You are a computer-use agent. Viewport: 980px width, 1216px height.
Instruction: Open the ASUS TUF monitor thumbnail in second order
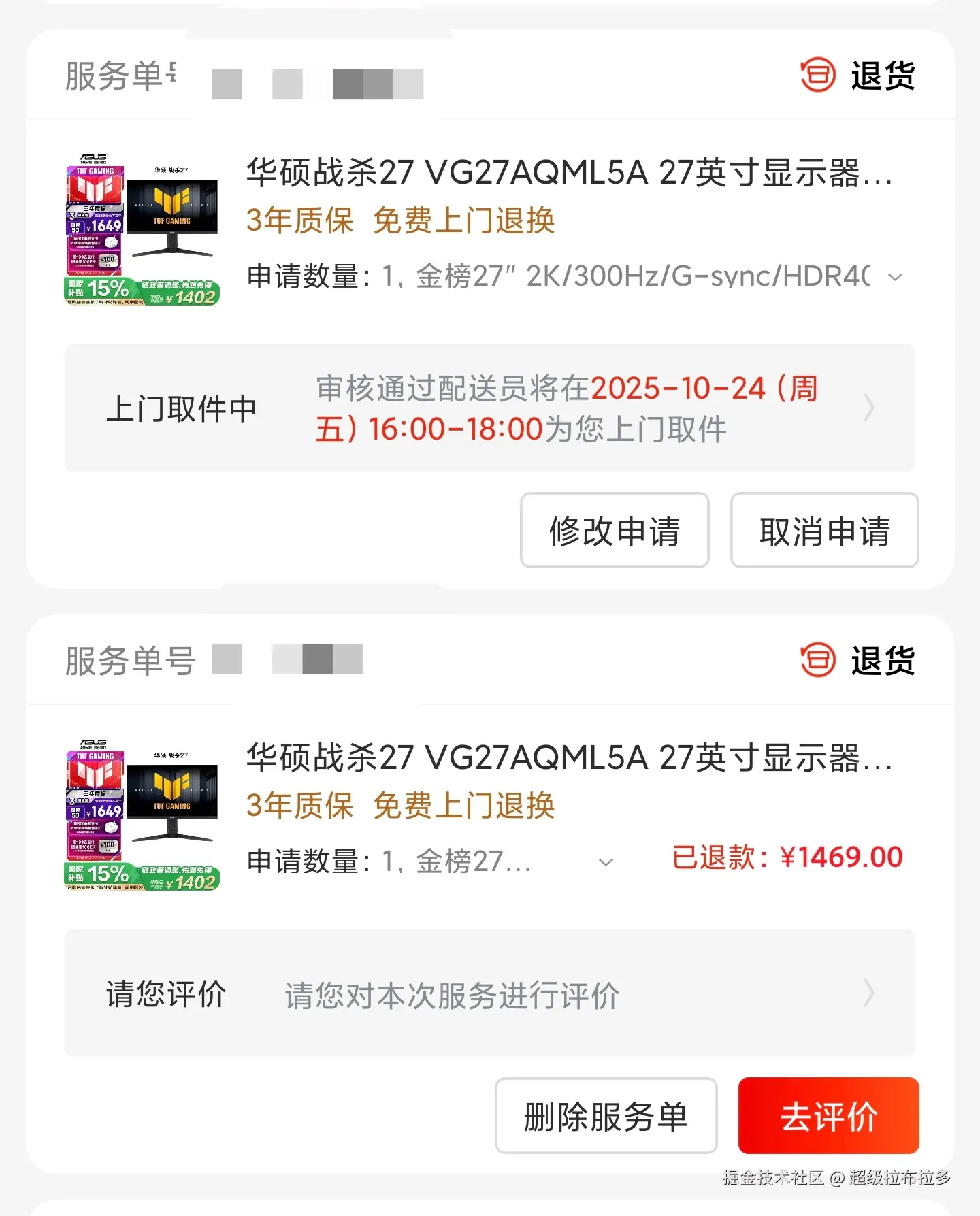click(140, 813)
